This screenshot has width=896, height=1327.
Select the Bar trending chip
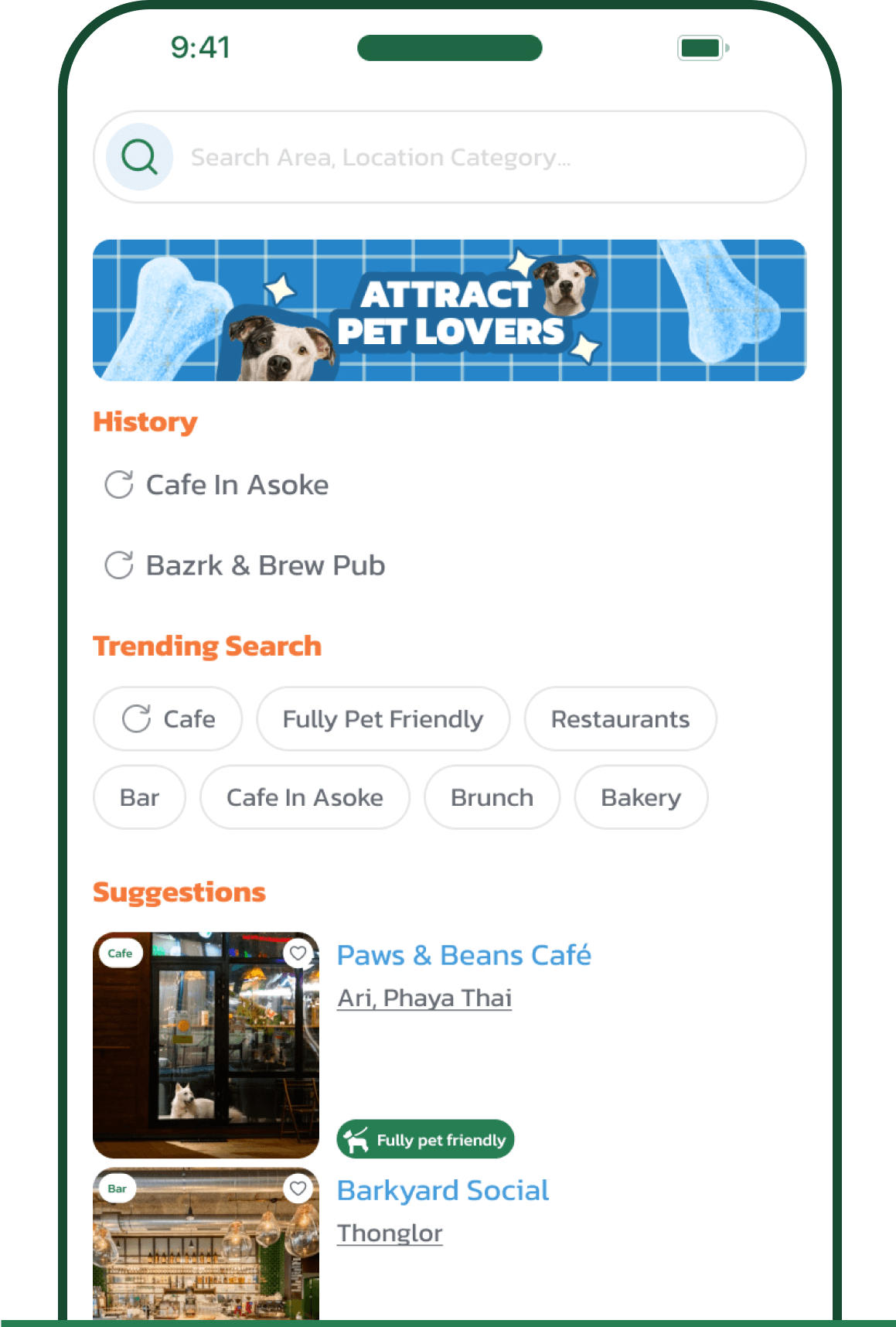point(139,797)
